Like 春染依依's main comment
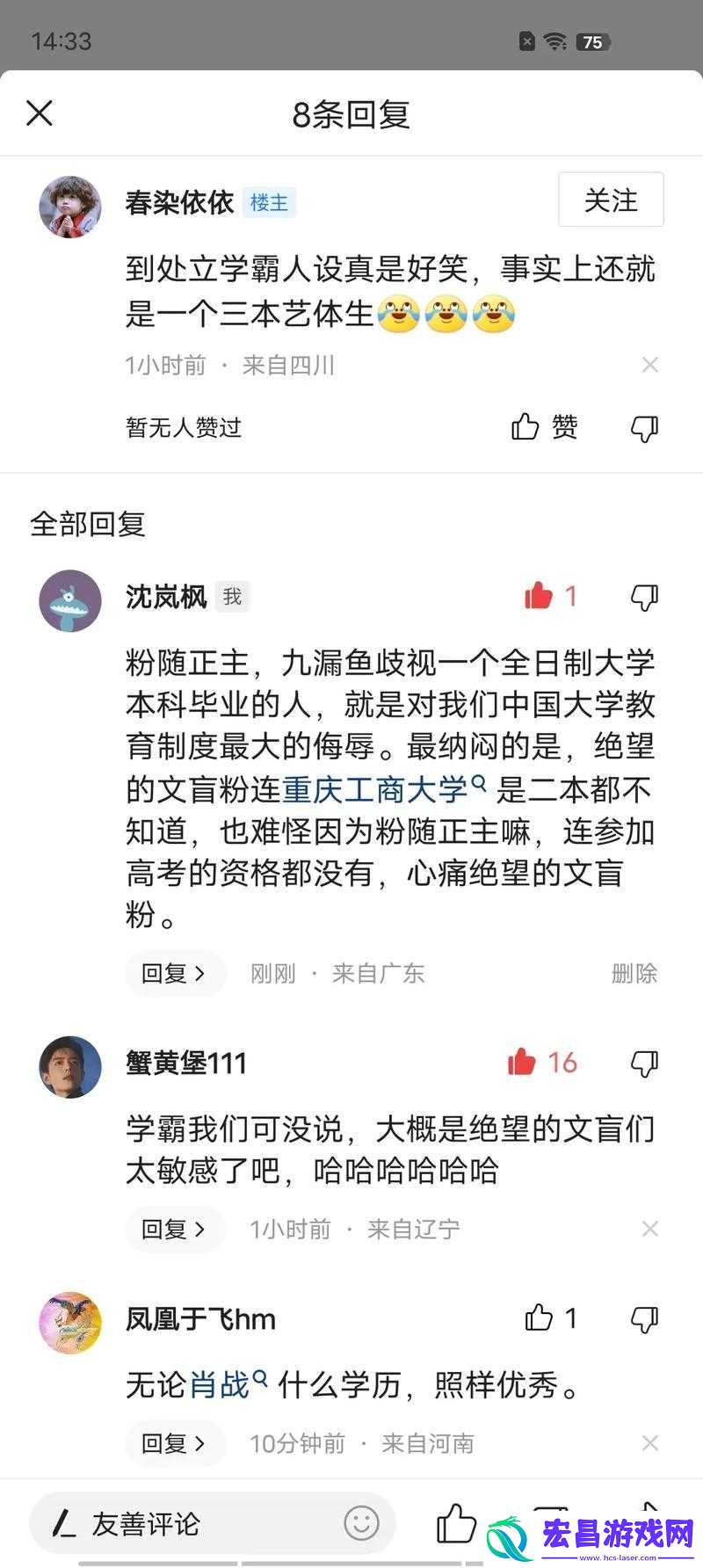Image resolution: width=703 pixels, height=1568 pixels. pyautogui.click(x=544, y=427)
